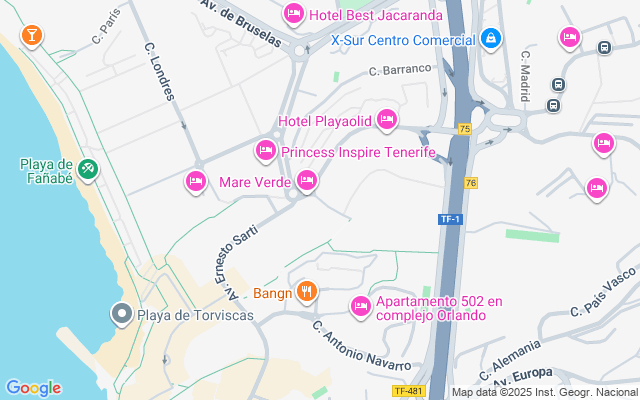This screenshot has width=640, height=400.
Task: Select the Playa de Fañabé beach marker
Action: tap(89, 169)
